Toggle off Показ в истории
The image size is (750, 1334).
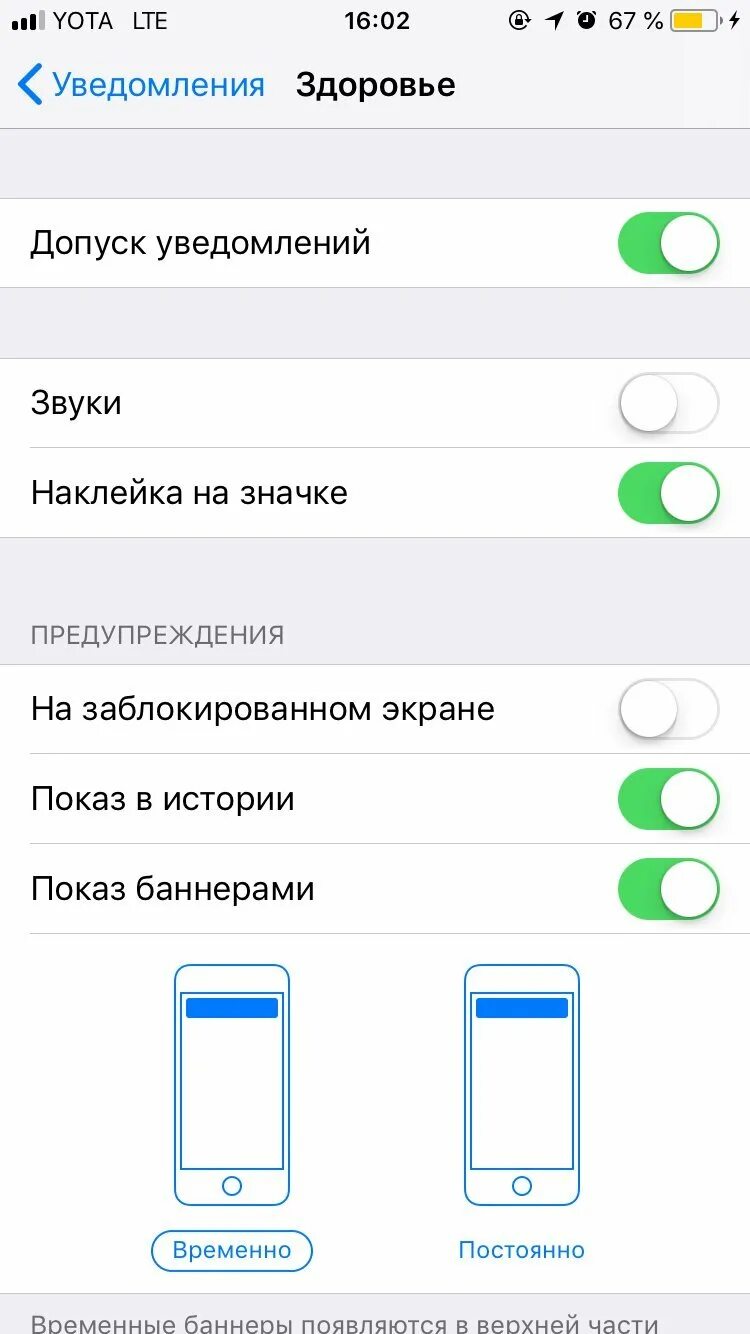click(668, 799)
